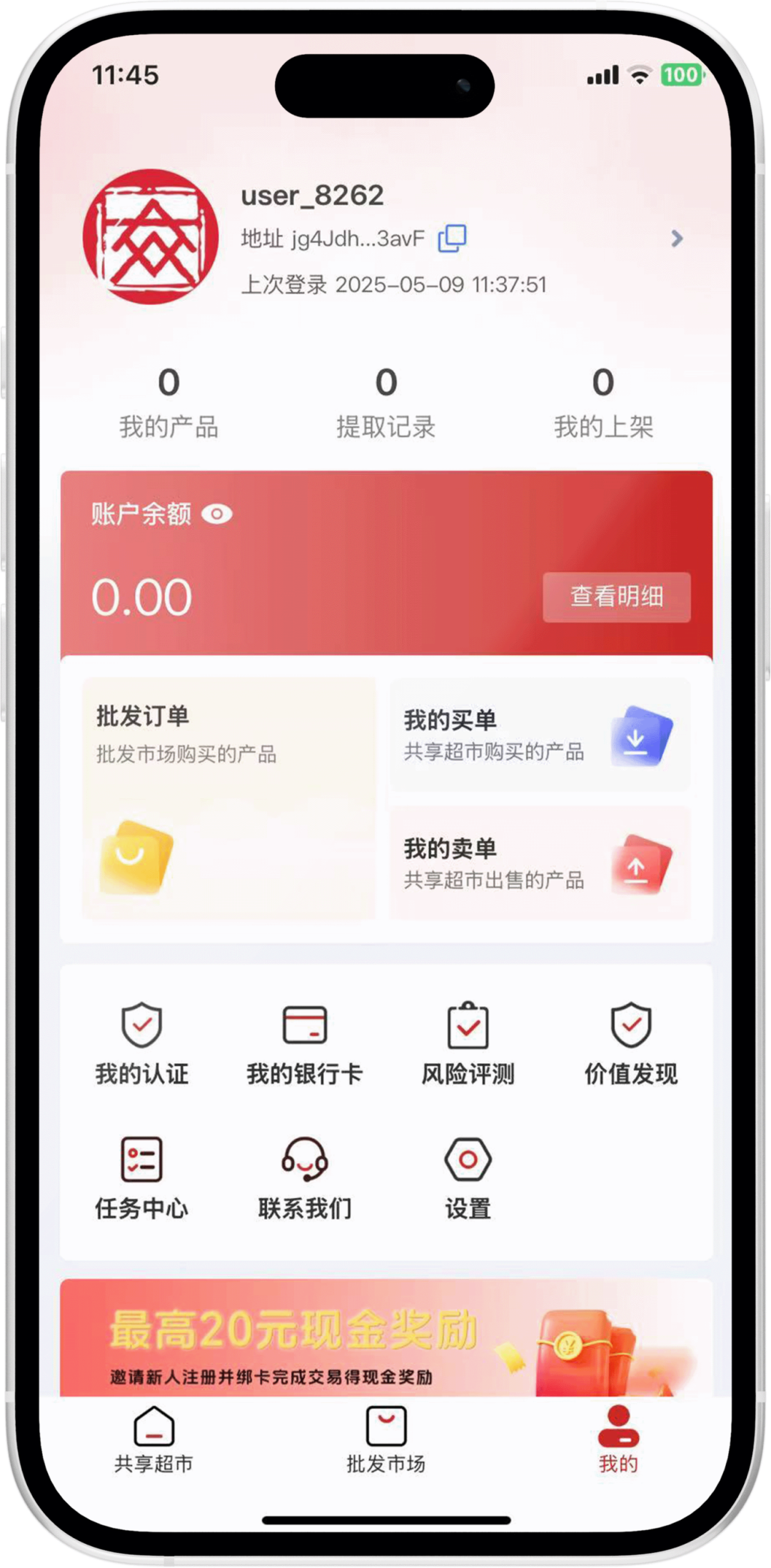
Task: Open 我的上架
Action: 603,403
